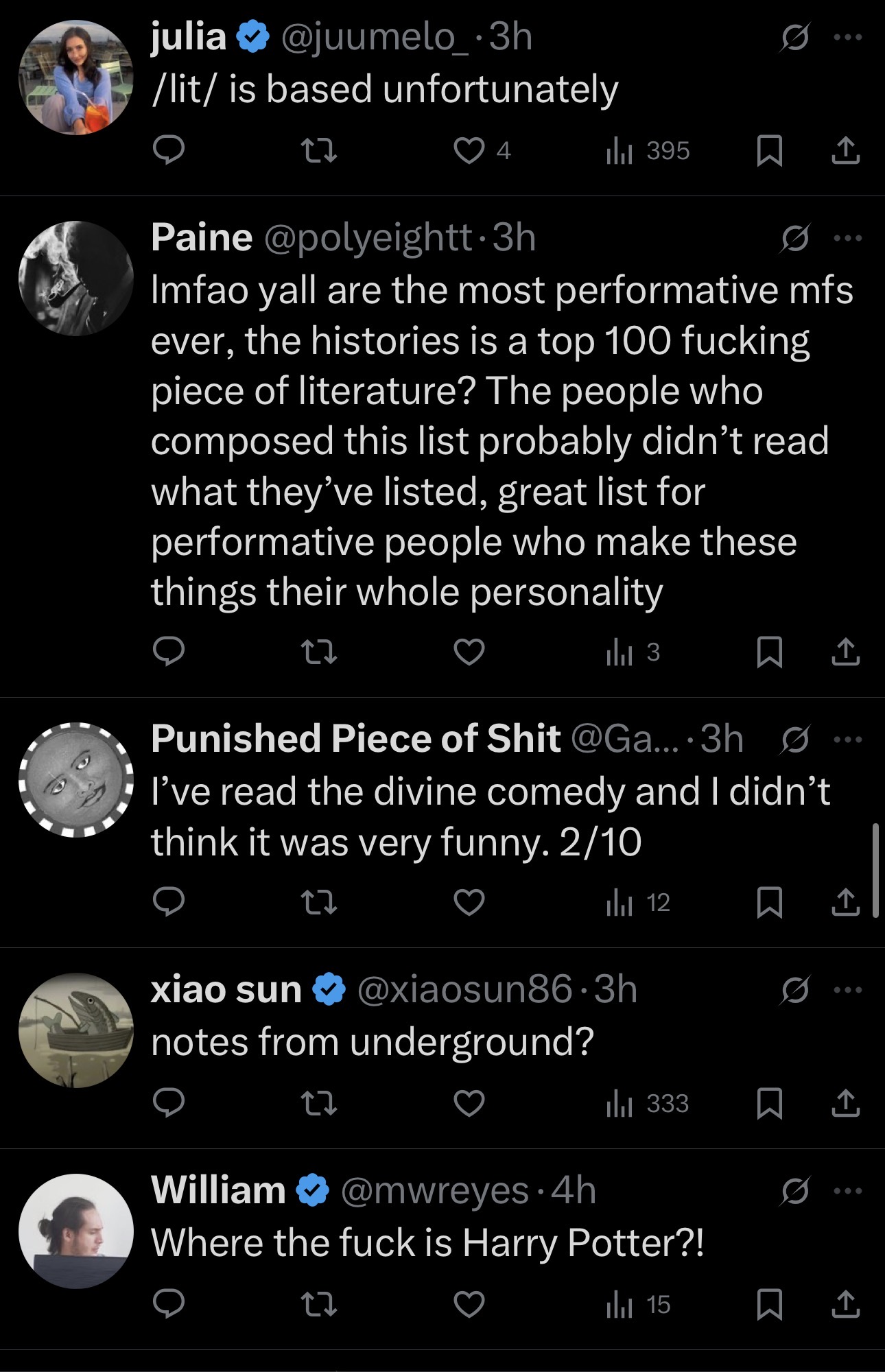Repost William's Harry Potter tweet
885x1372 pixels.
pyautogui.click(x=320, y=1304)
